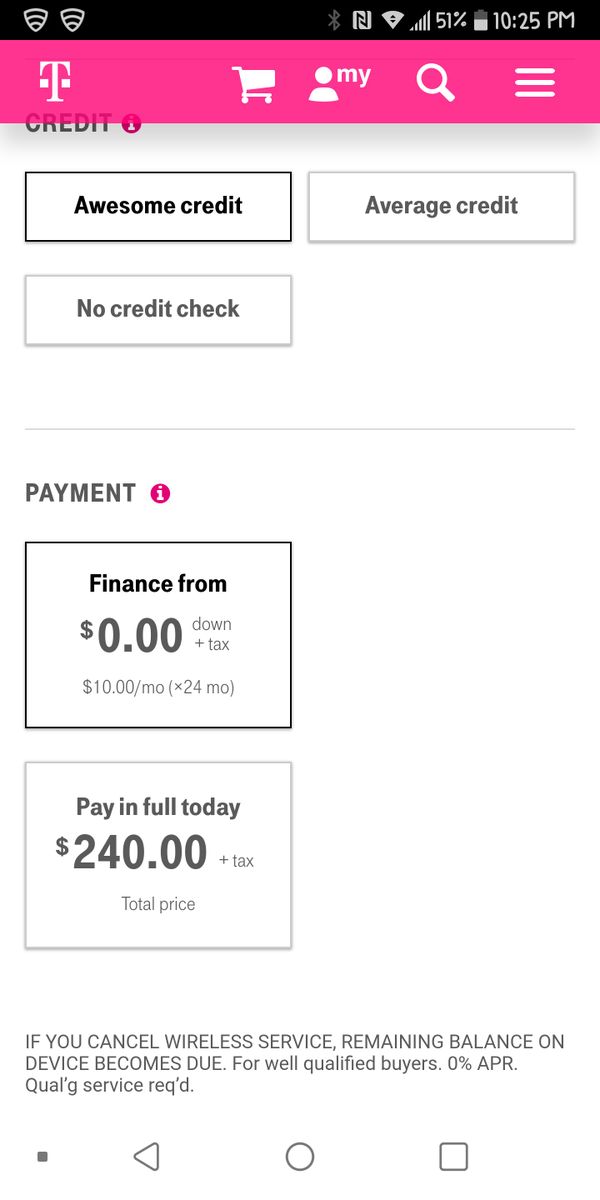The width and height of the screenshot is (600, 1200).
Task: Select Finance from $0.00 down
Action: click(158, 635)
